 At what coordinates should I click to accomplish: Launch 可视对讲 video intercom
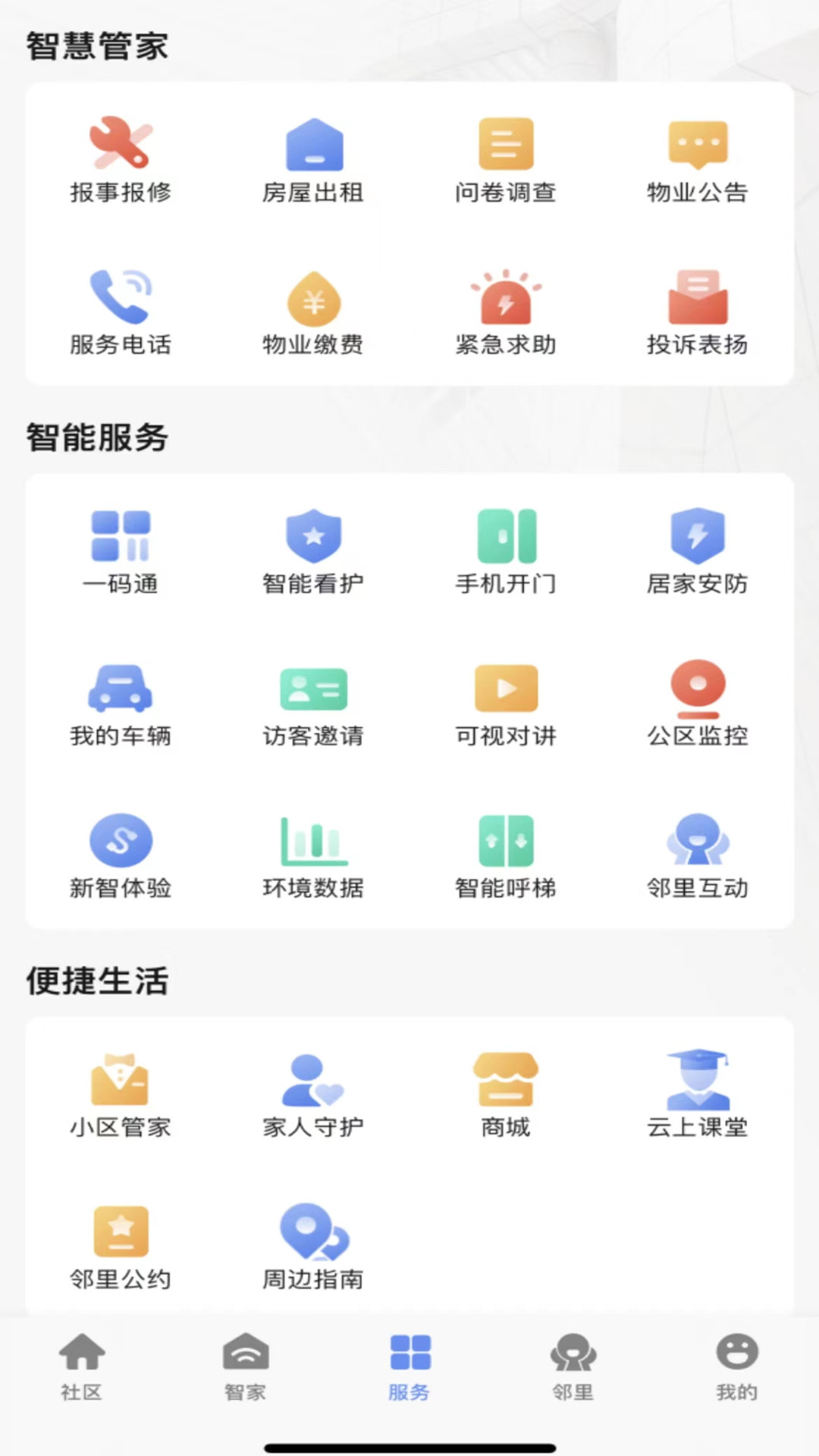[506, 703]
